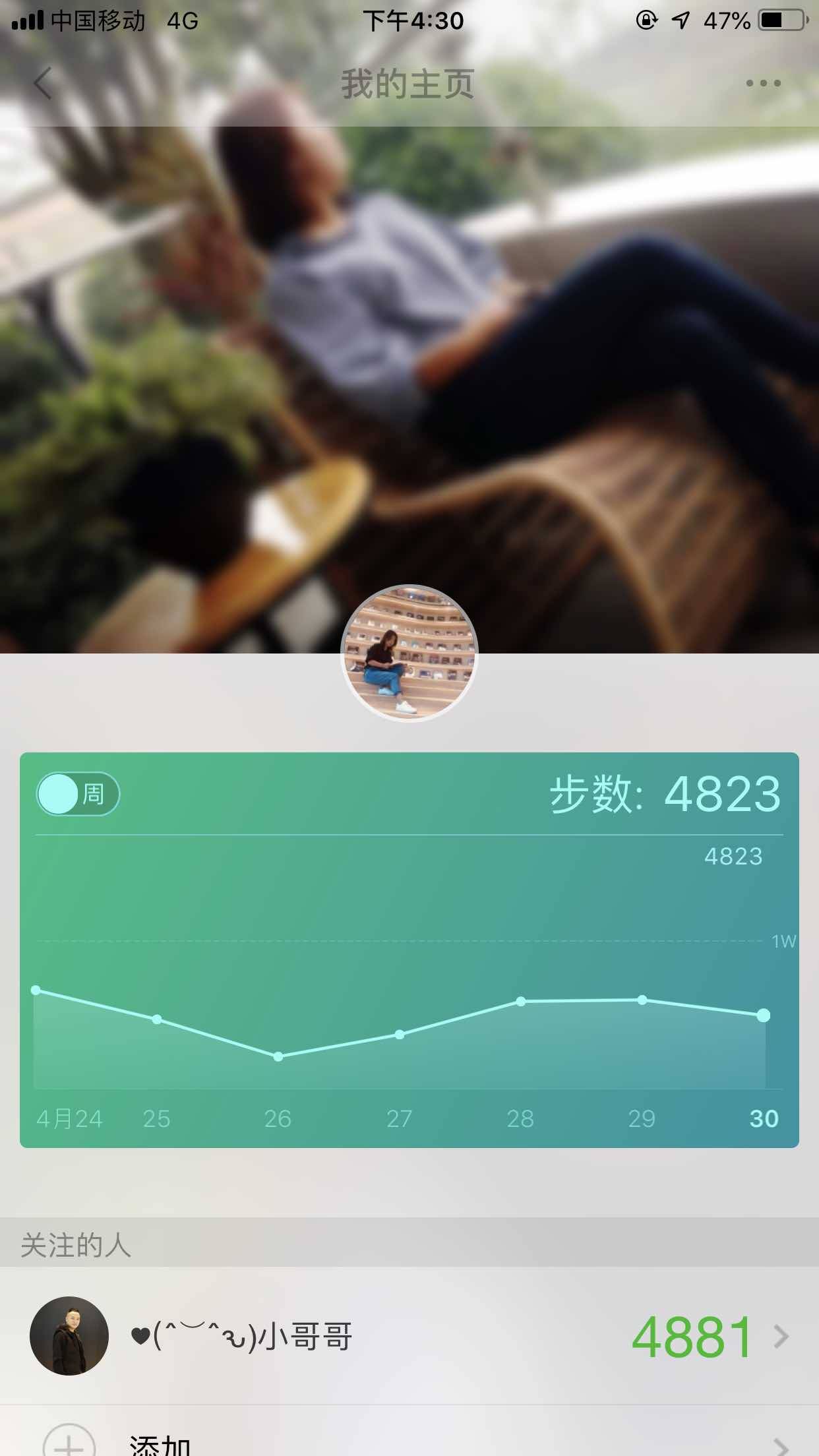Go back using the top-left arrow

(x=43, y=84)
